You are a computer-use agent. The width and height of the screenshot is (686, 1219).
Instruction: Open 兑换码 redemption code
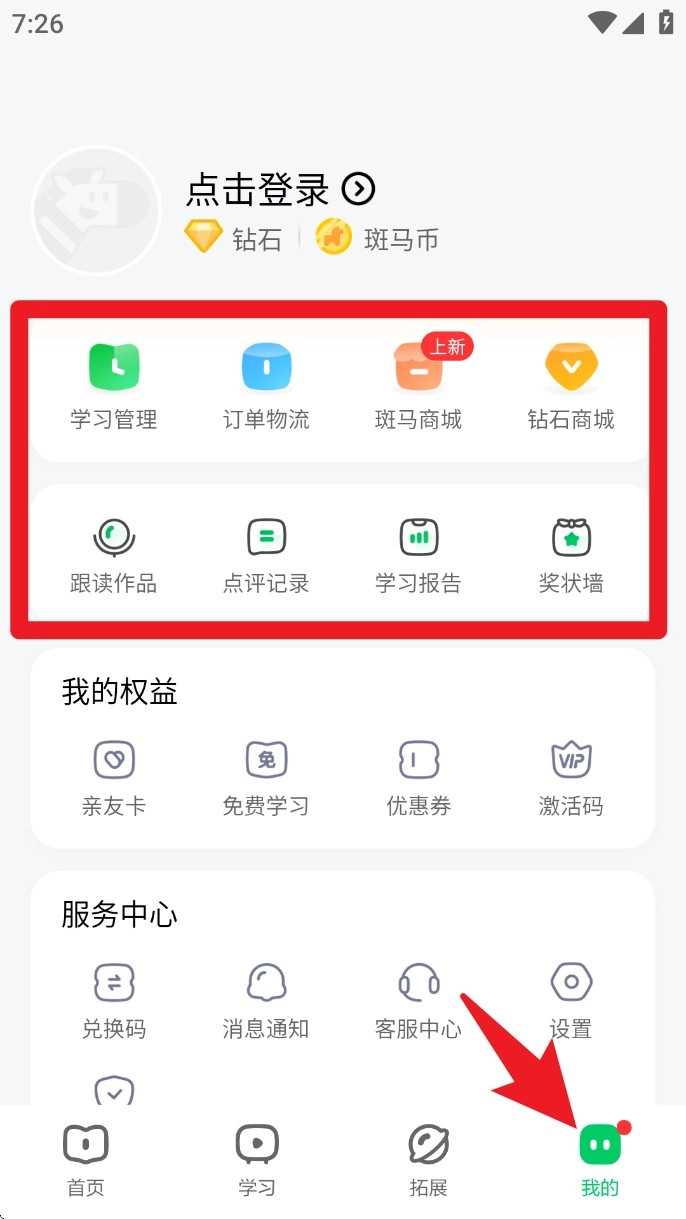114,1000
